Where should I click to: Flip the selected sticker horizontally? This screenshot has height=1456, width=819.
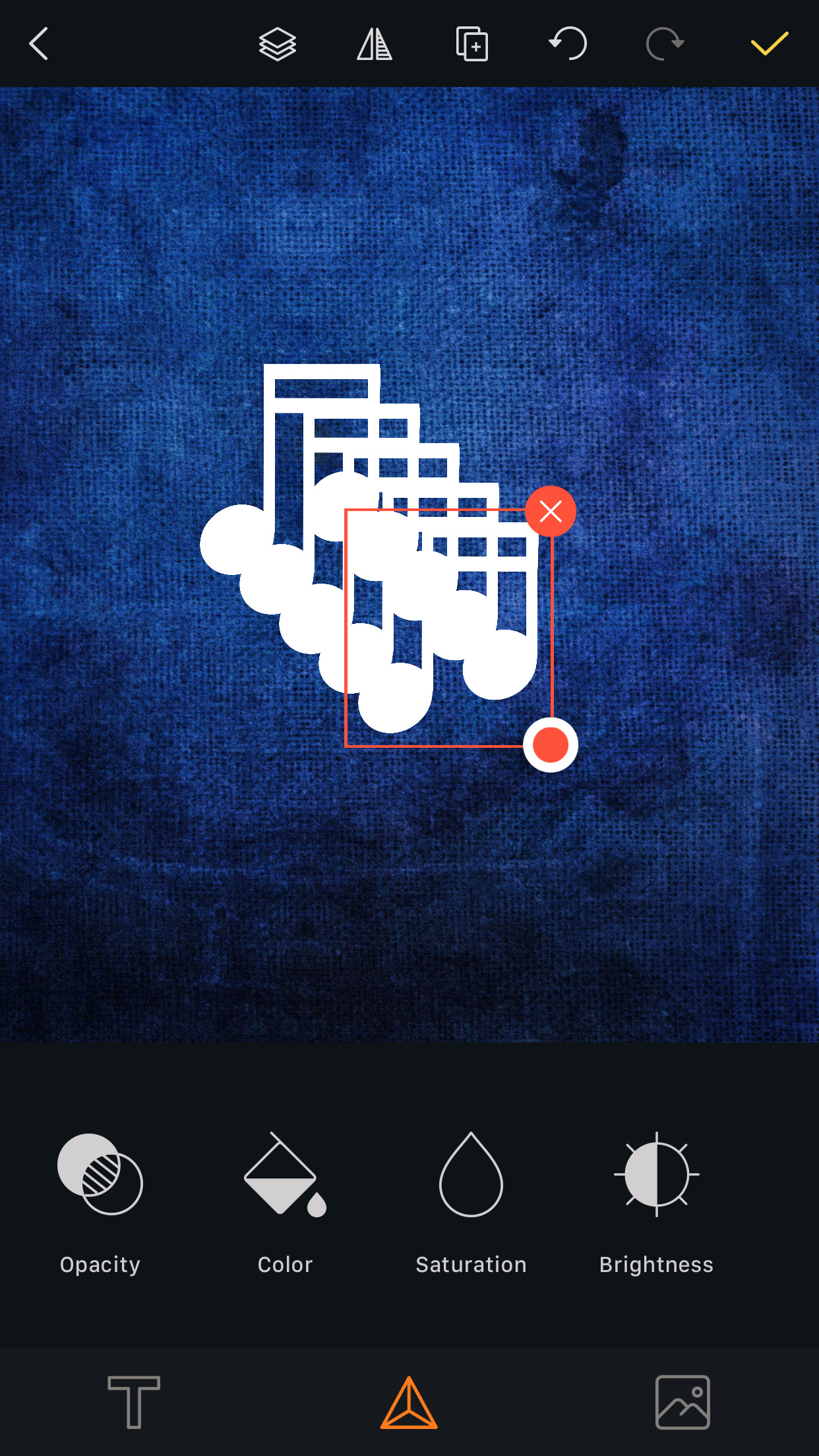click(x=375, y=44)
